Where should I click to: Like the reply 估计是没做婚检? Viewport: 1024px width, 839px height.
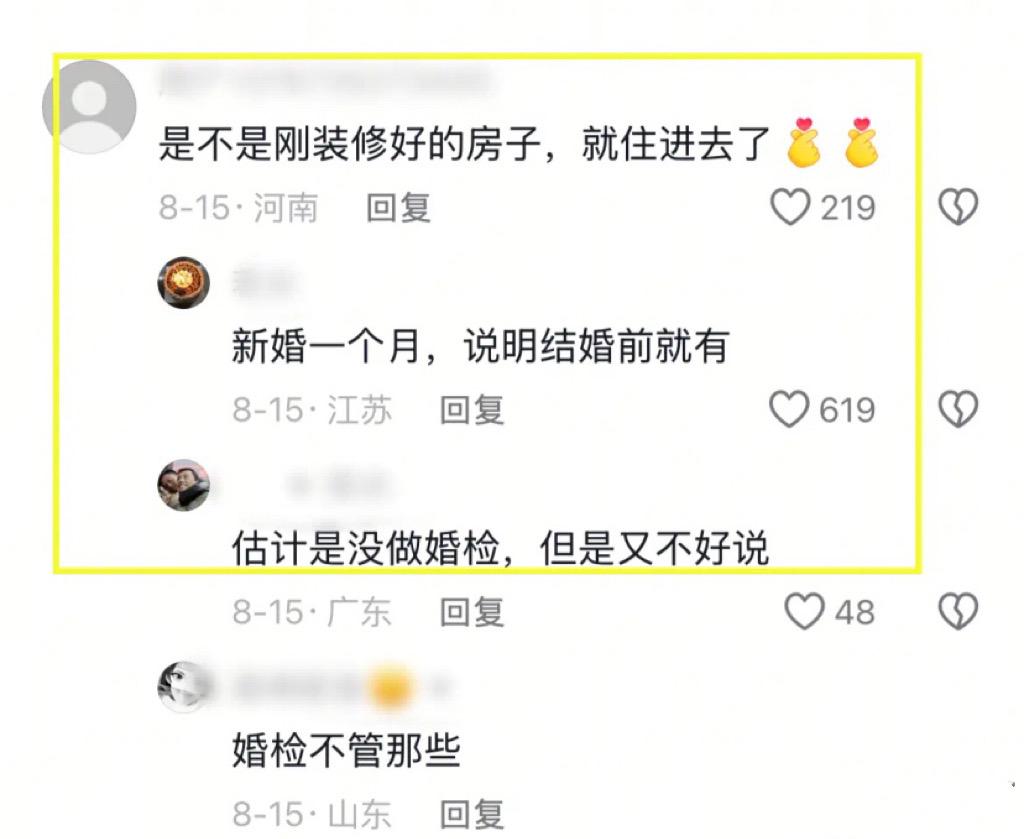(804, 612)
